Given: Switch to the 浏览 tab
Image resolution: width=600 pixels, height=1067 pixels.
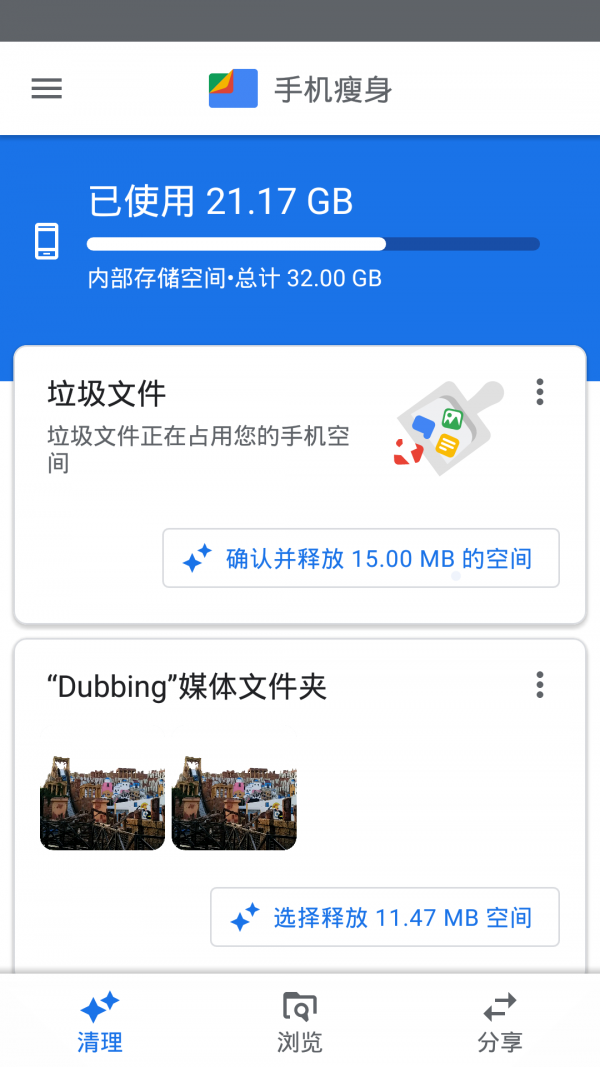Looking at the screenshot, I should pyautogui.click(x=300, y=1022).
